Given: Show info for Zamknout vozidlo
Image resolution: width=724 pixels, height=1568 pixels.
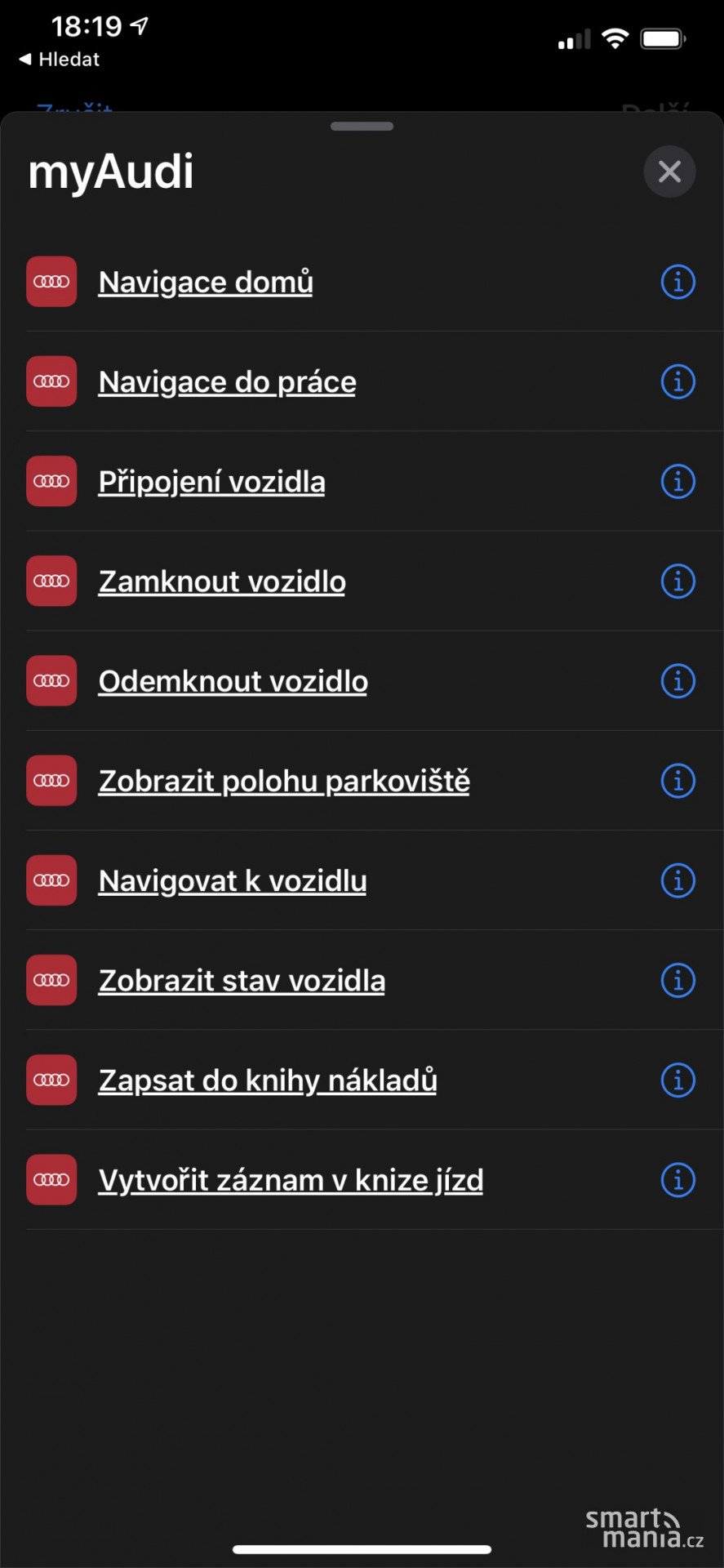Looking at the screenshot, I should 677,581.
